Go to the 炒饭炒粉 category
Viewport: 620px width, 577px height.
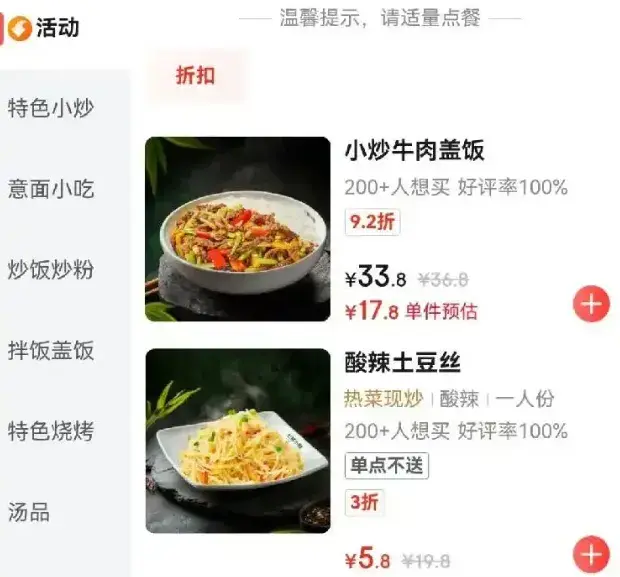click(x=51, y=269)
